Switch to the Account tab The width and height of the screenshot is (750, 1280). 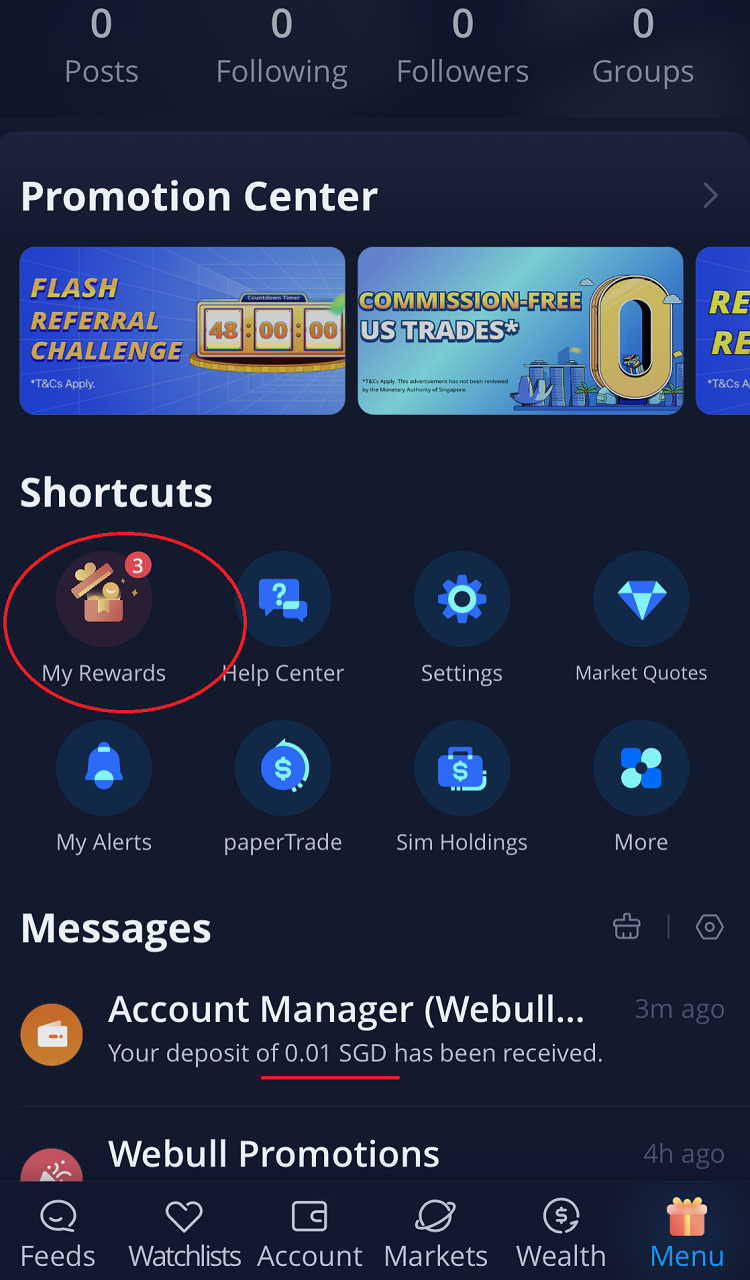(x=310, y=1235)
